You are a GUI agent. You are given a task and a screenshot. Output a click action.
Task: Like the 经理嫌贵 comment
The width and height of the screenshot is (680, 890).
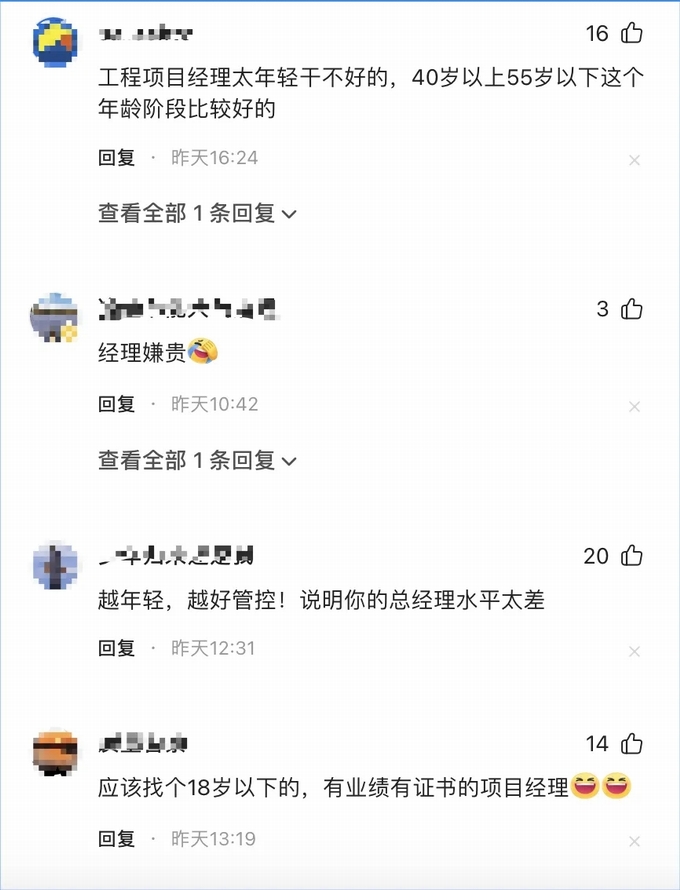[631, 309]
